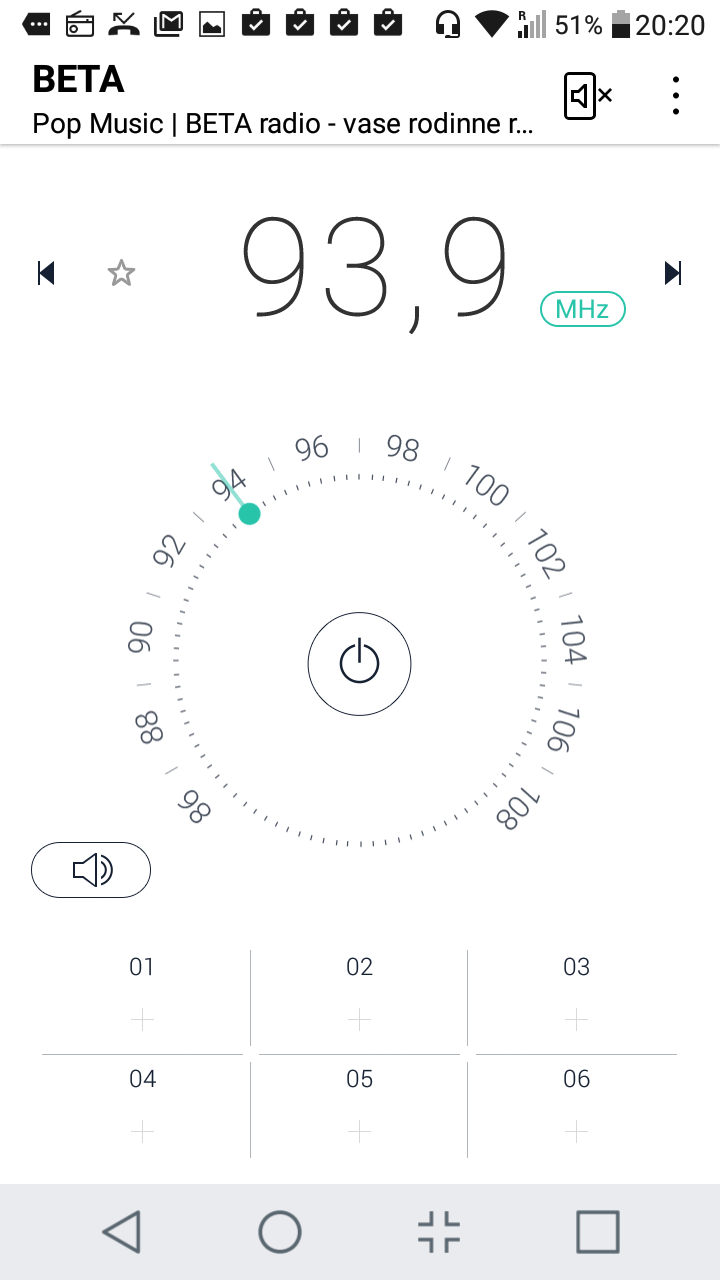
Task: Store the station in preset slot 04
Action: 142,1108
